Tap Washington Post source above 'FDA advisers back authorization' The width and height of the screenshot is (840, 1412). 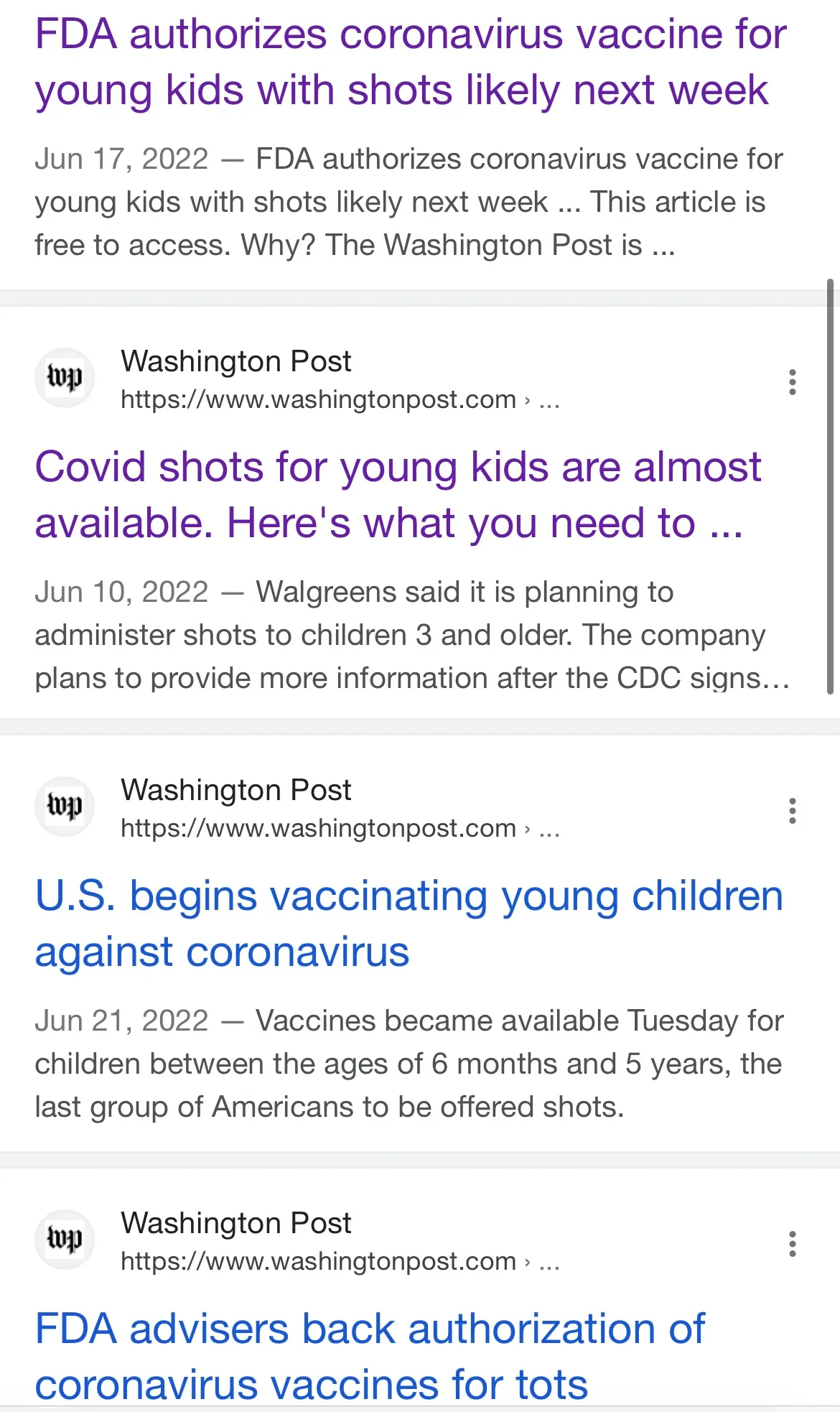[x=235, y=1224]
